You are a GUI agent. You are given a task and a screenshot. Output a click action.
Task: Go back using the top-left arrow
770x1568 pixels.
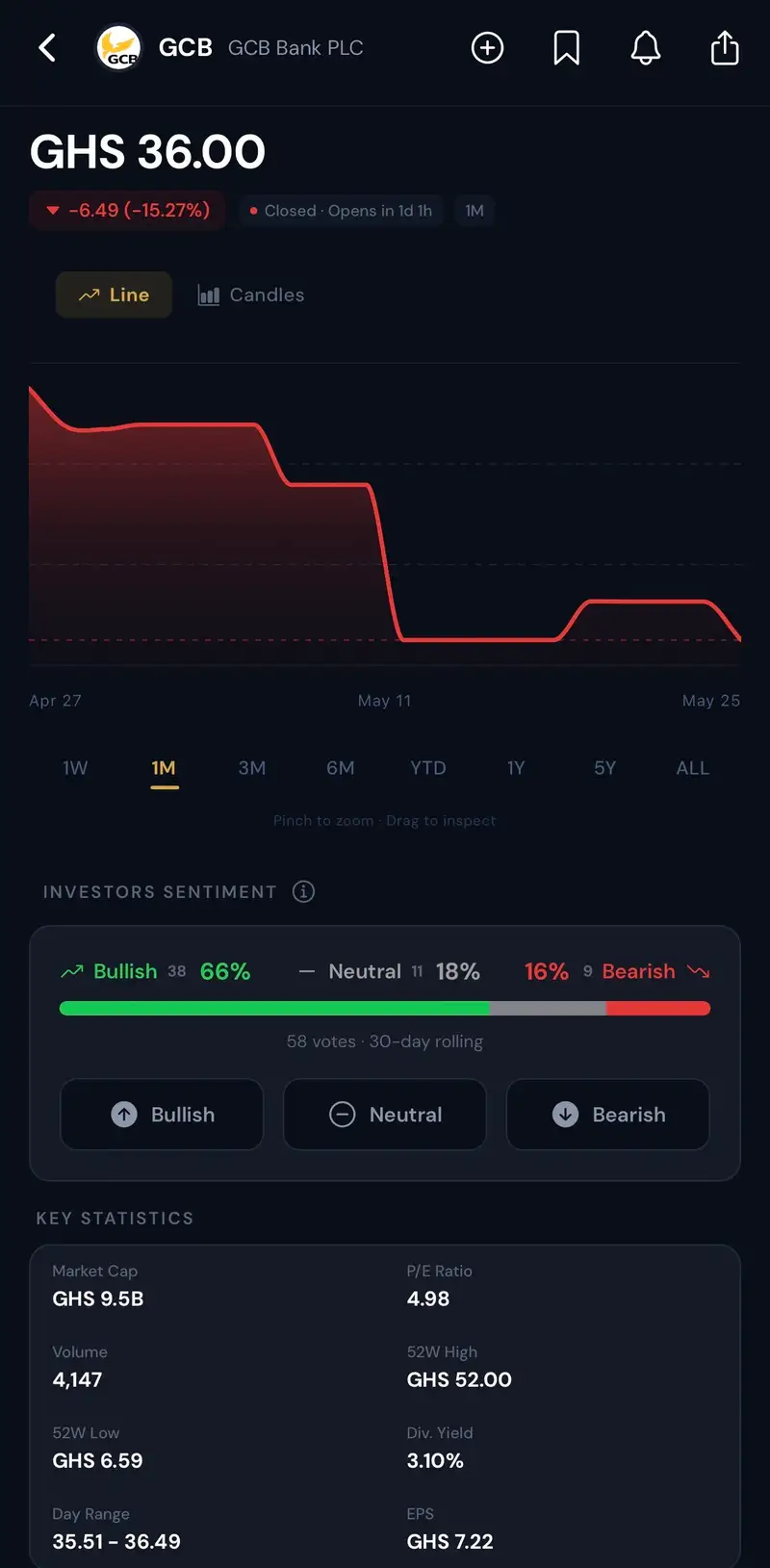coord(47,47)
